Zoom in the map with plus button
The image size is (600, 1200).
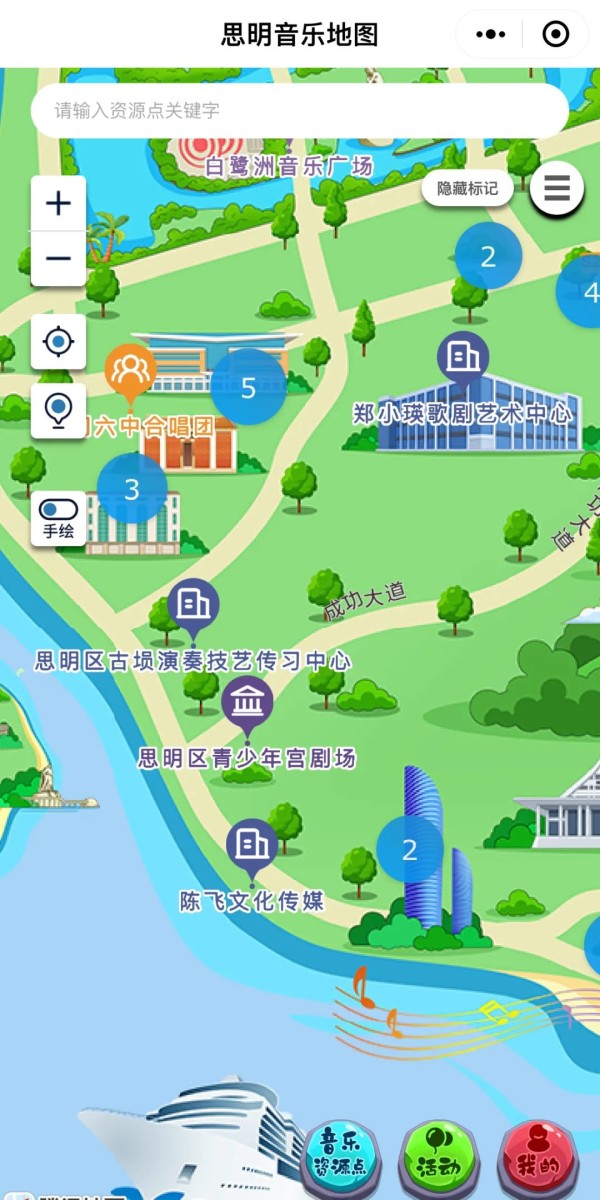[59, 204]
